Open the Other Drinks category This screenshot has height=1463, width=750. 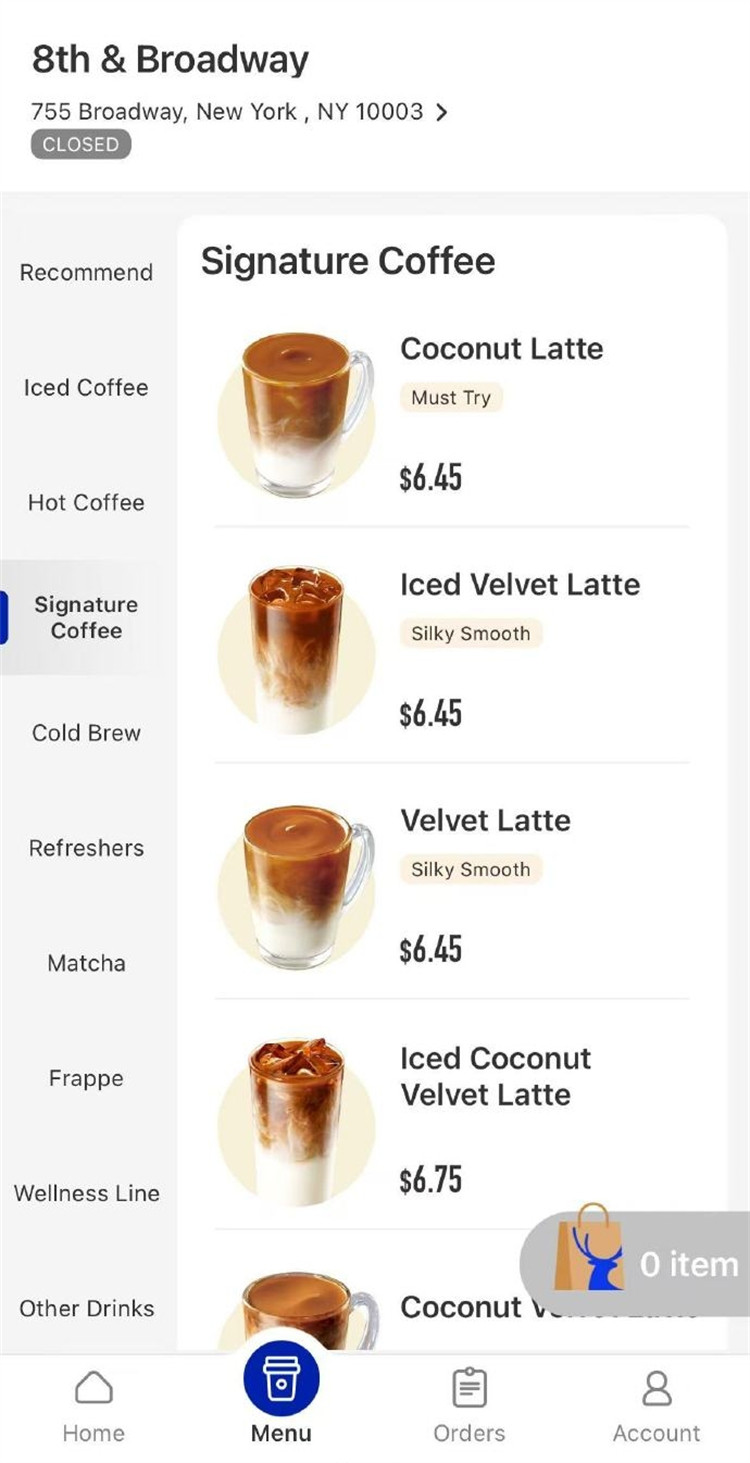point(87,1308)
